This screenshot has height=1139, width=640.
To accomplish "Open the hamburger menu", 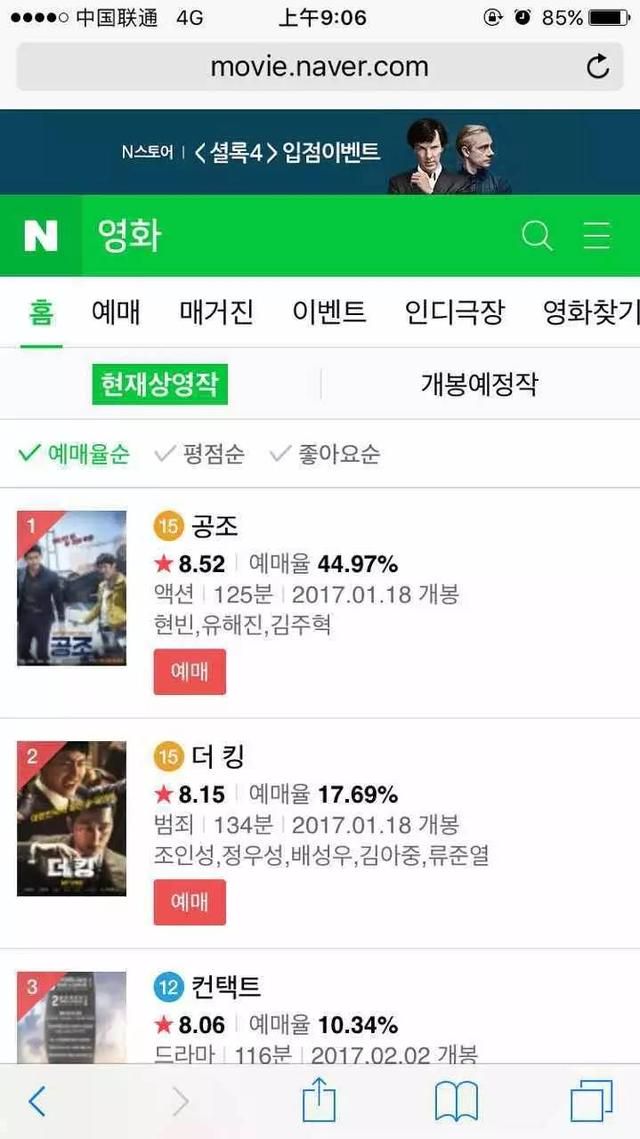I will click(596, 236).
